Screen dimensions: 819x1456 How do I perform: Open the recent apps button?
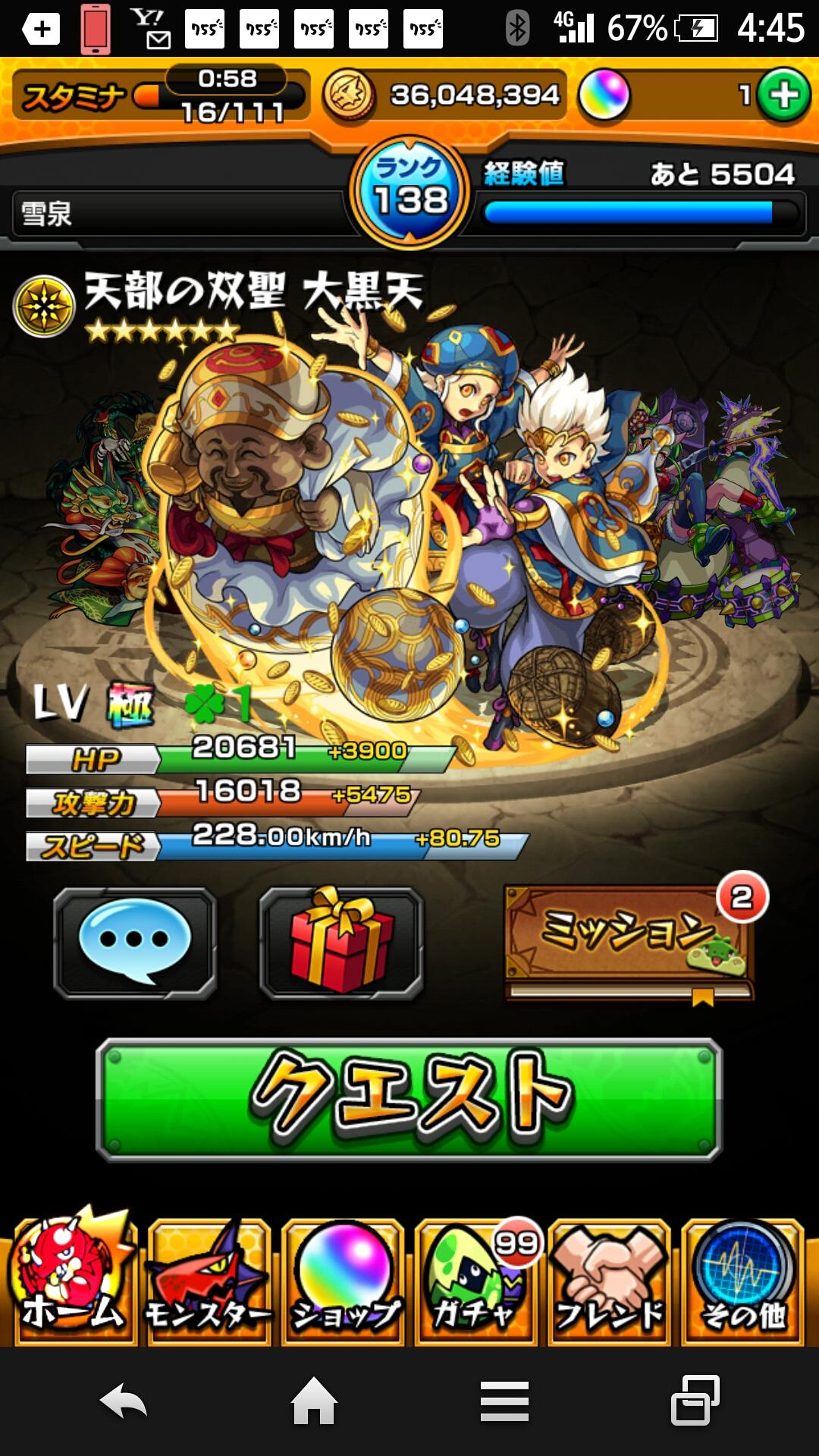[695, 1401]
